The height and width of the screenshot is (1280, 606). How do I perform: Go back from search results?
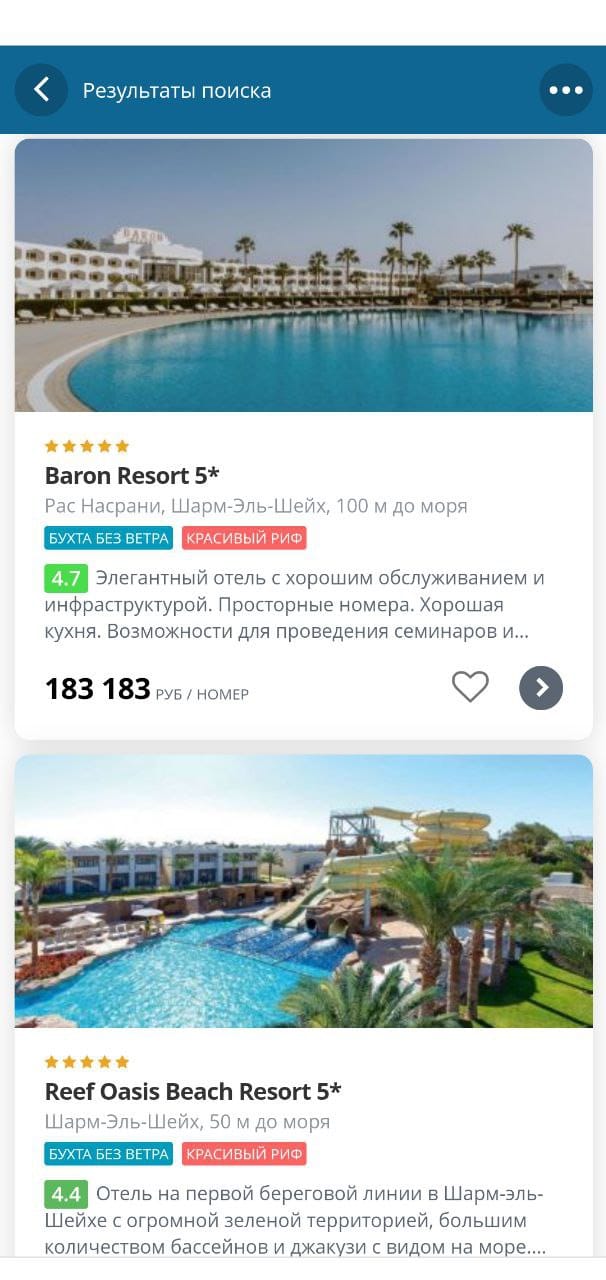pos(41,90)
